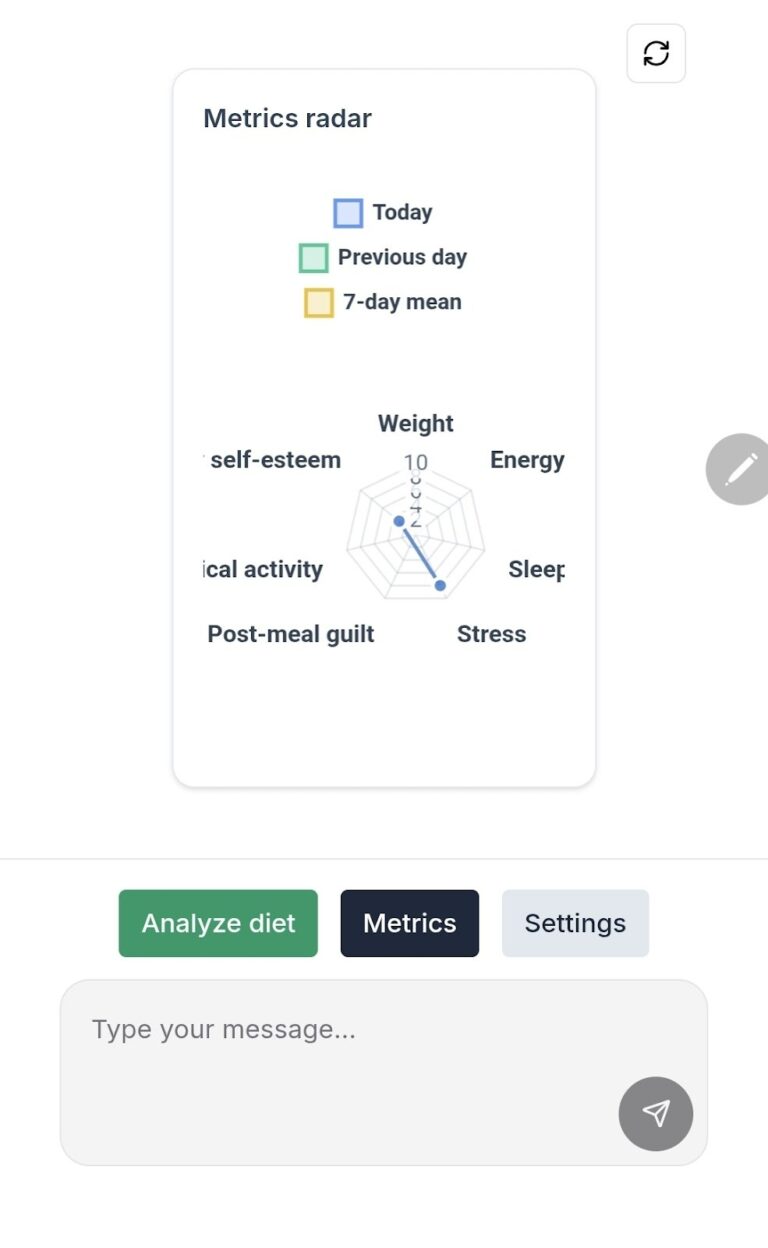Toggle the Today series in the legend
This screenshot has height=1248, width=768.
pyautogui.click(x=383, y=212)
